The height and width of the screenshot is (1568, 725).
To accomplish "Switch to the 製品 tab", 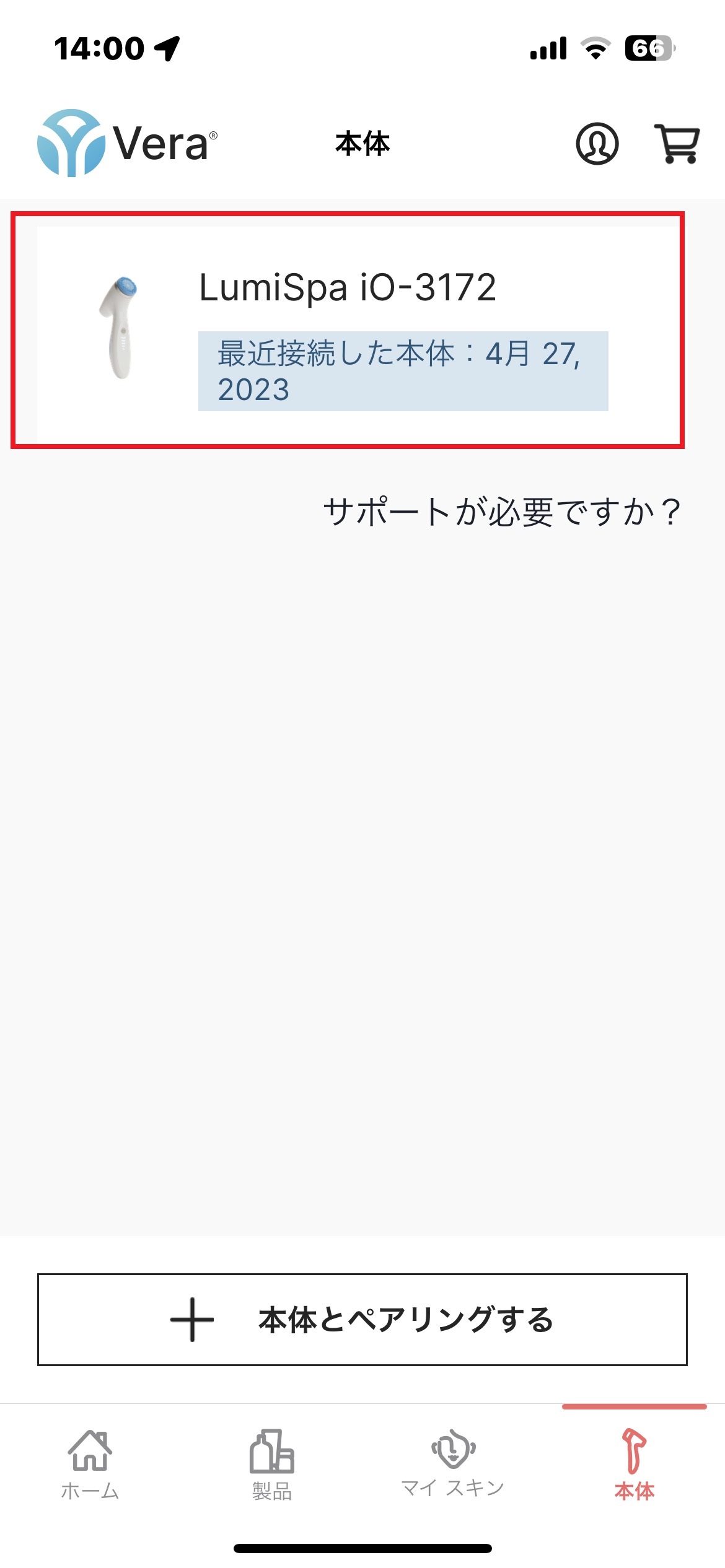I will pyautogui.click(x=271, y=1464).
